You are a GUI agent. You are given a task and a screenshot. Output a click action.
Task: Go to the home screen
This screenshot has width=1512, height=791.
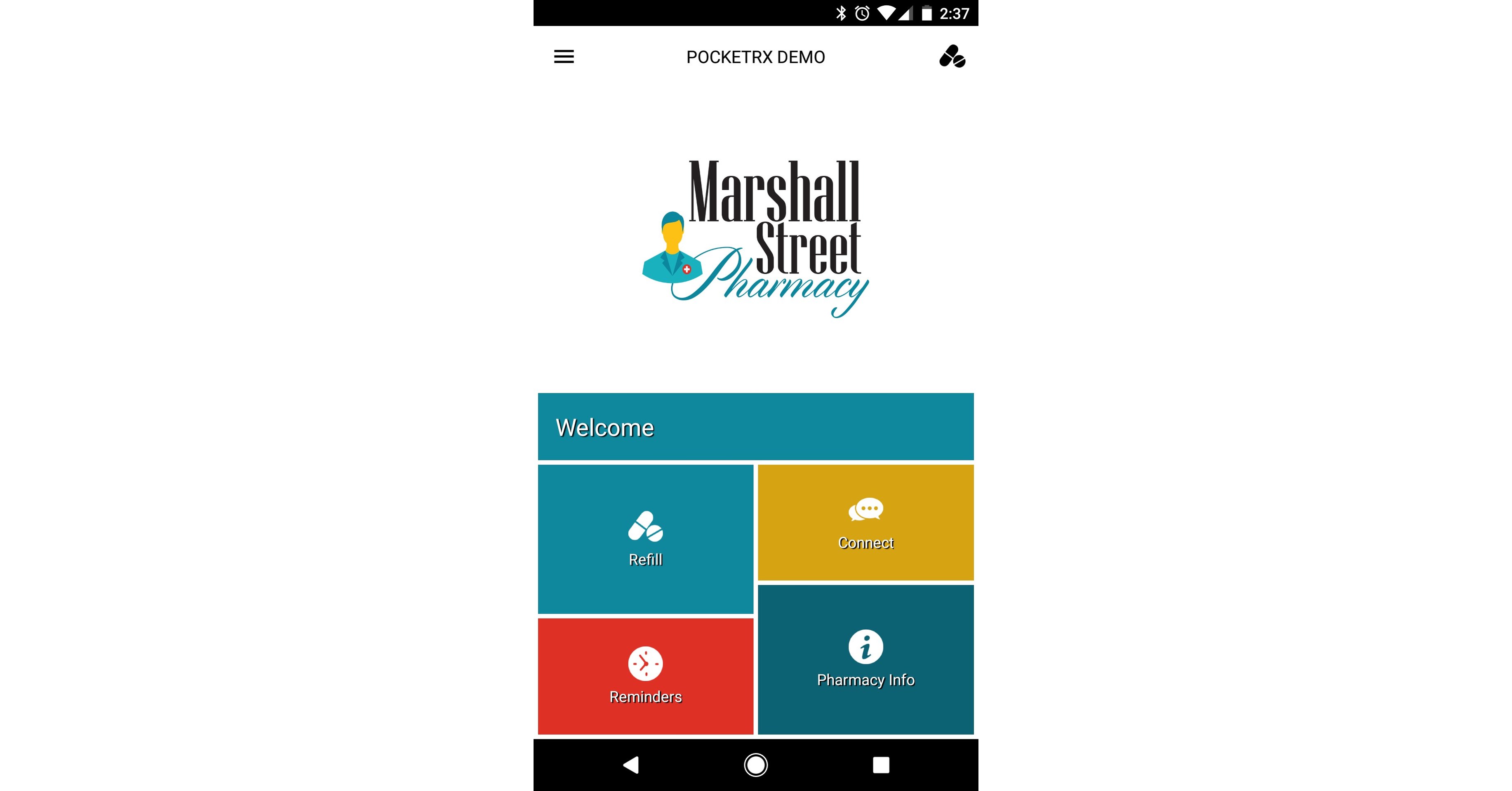pos(755,765)
